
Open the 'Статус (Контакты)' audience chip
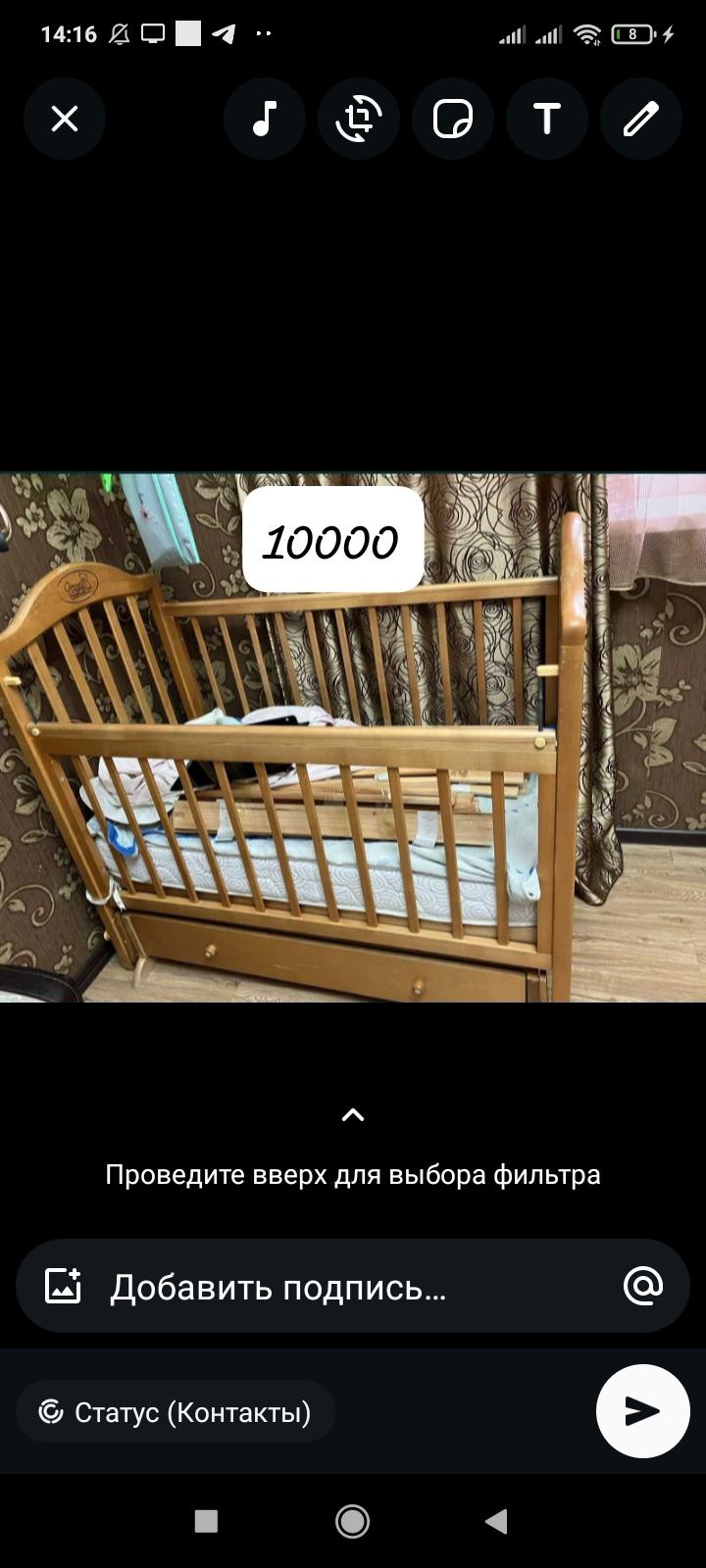[176, 1412]
